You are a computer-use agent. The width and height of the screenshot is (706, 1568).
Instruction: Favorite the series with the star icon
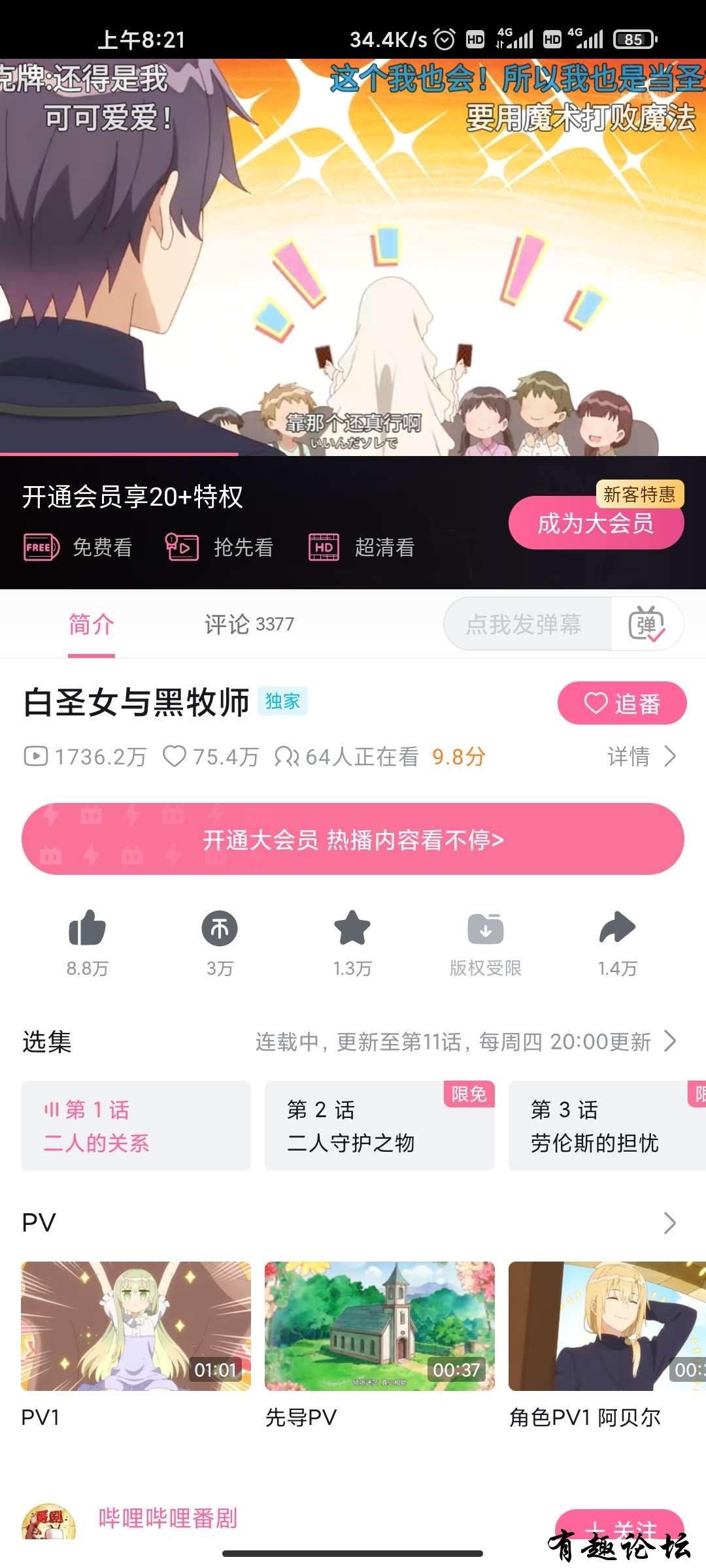coord(352,929)
